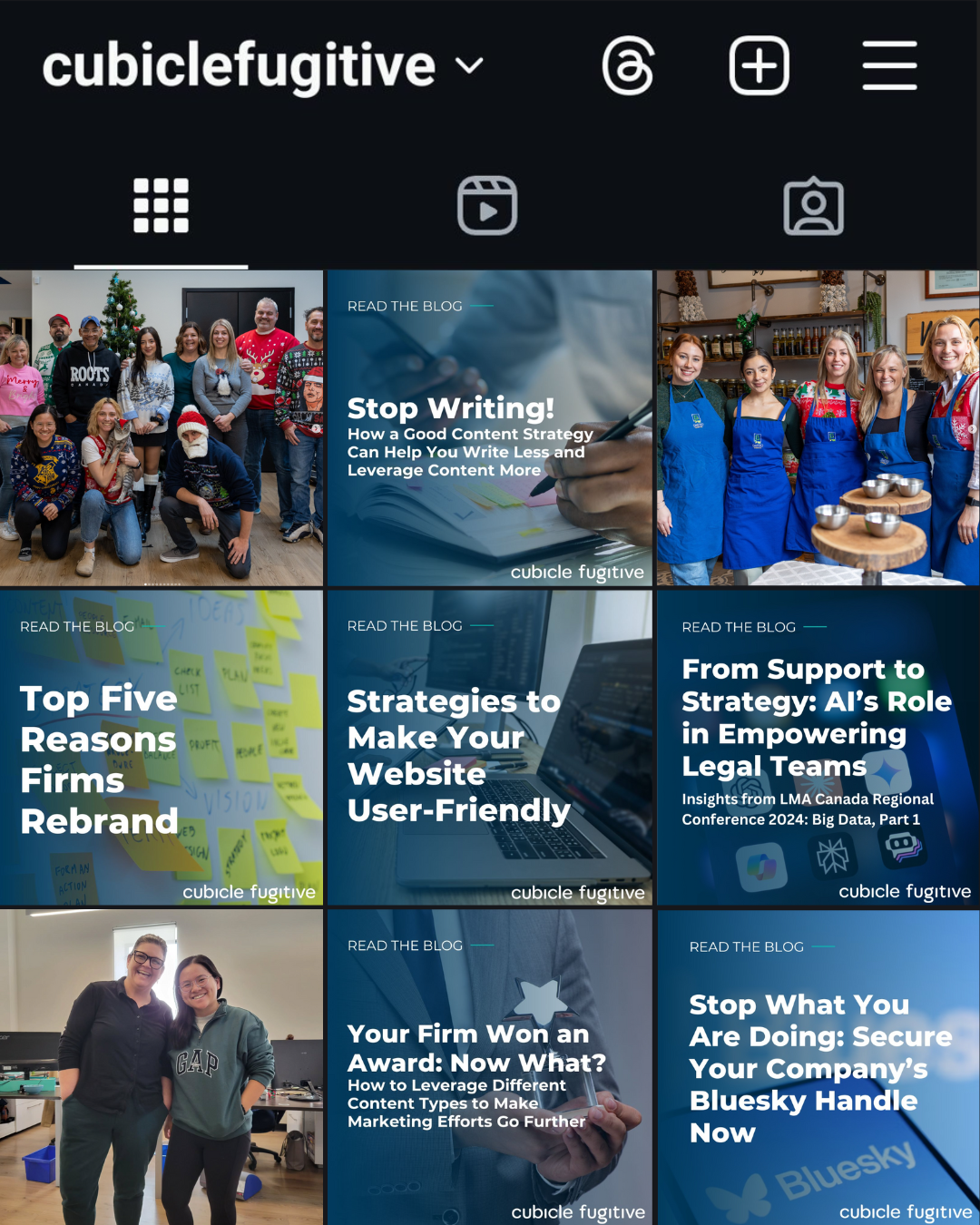Open the "Stop Writing!" blog post
Image resolution: width=980 pixels, height=1225 pixels.
click(490, 427)
